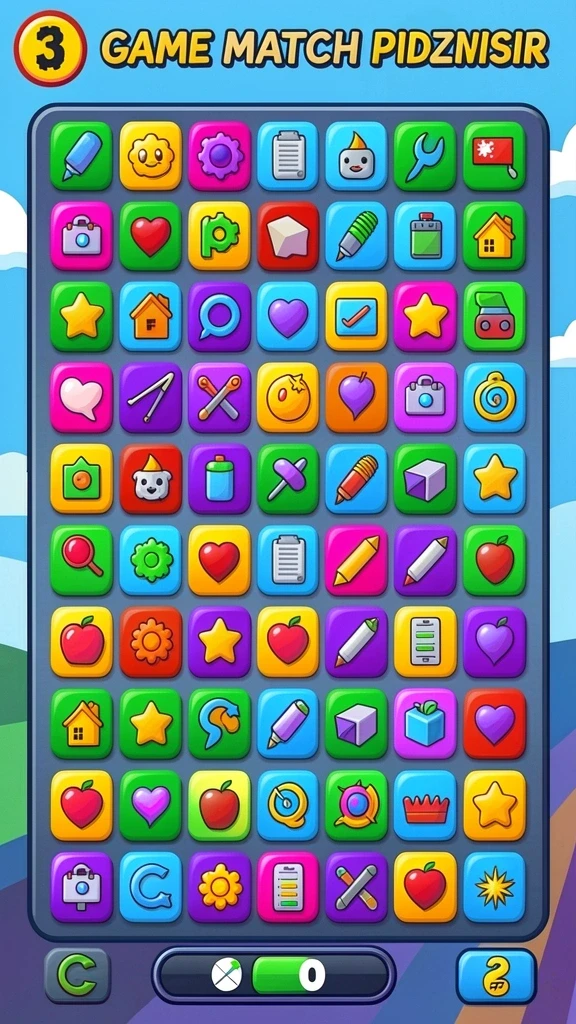Select the magenta tile with the purple gear
The image size is (576, 1024).
tap(219, 155)
